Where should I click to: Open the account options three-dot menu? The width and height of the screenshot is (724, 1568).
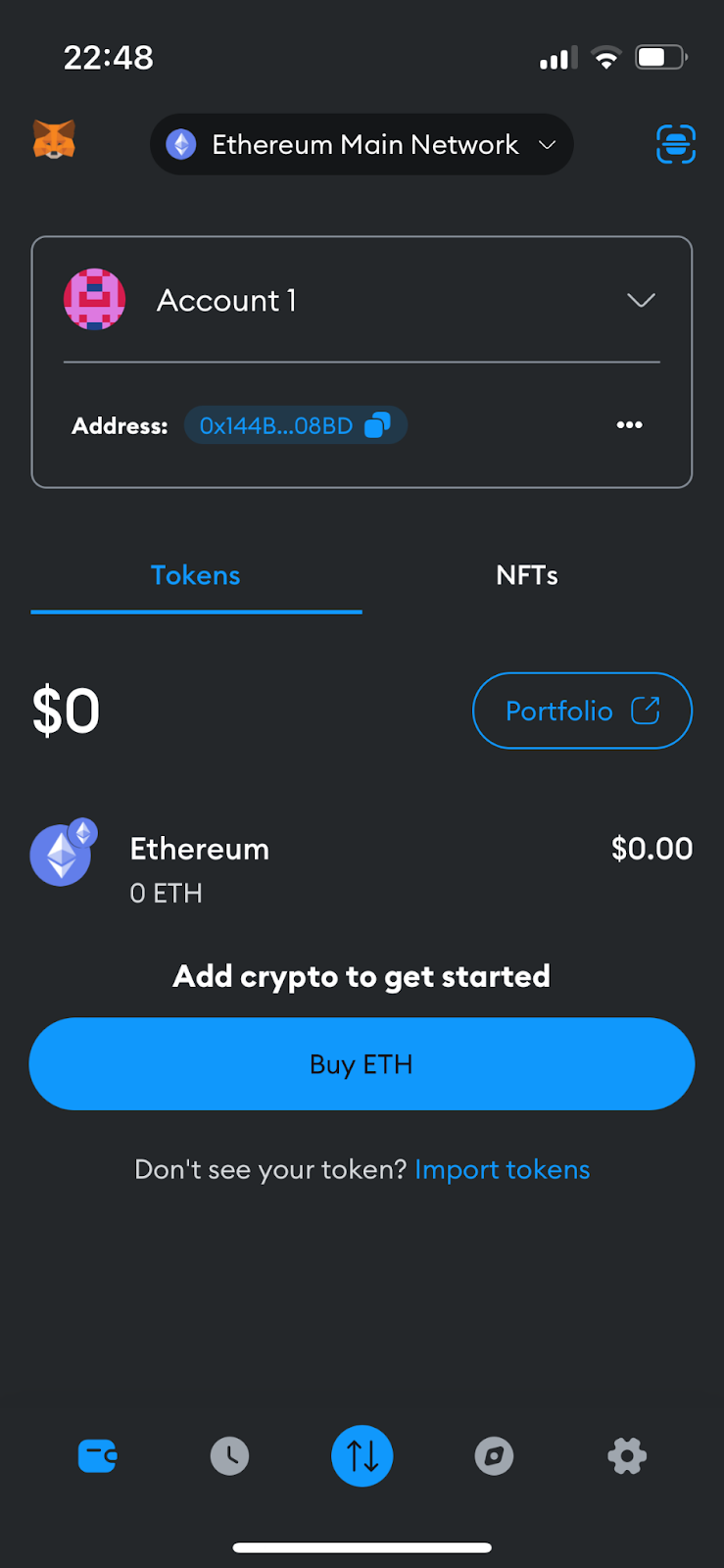point(629,425)
